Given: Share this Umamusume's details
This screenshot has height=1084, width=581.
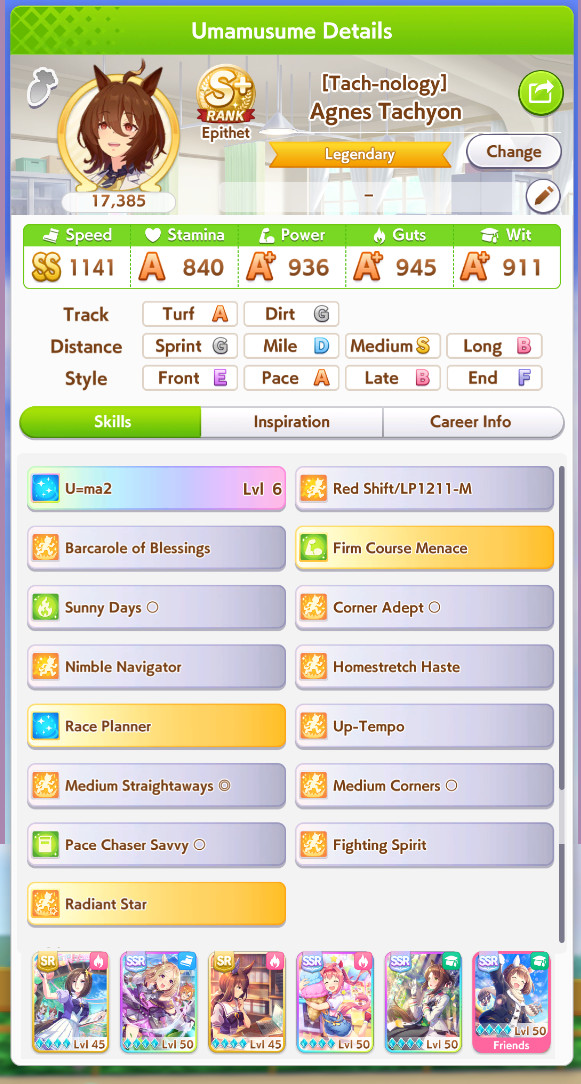Looking at the screenshot, I should 541,92.
